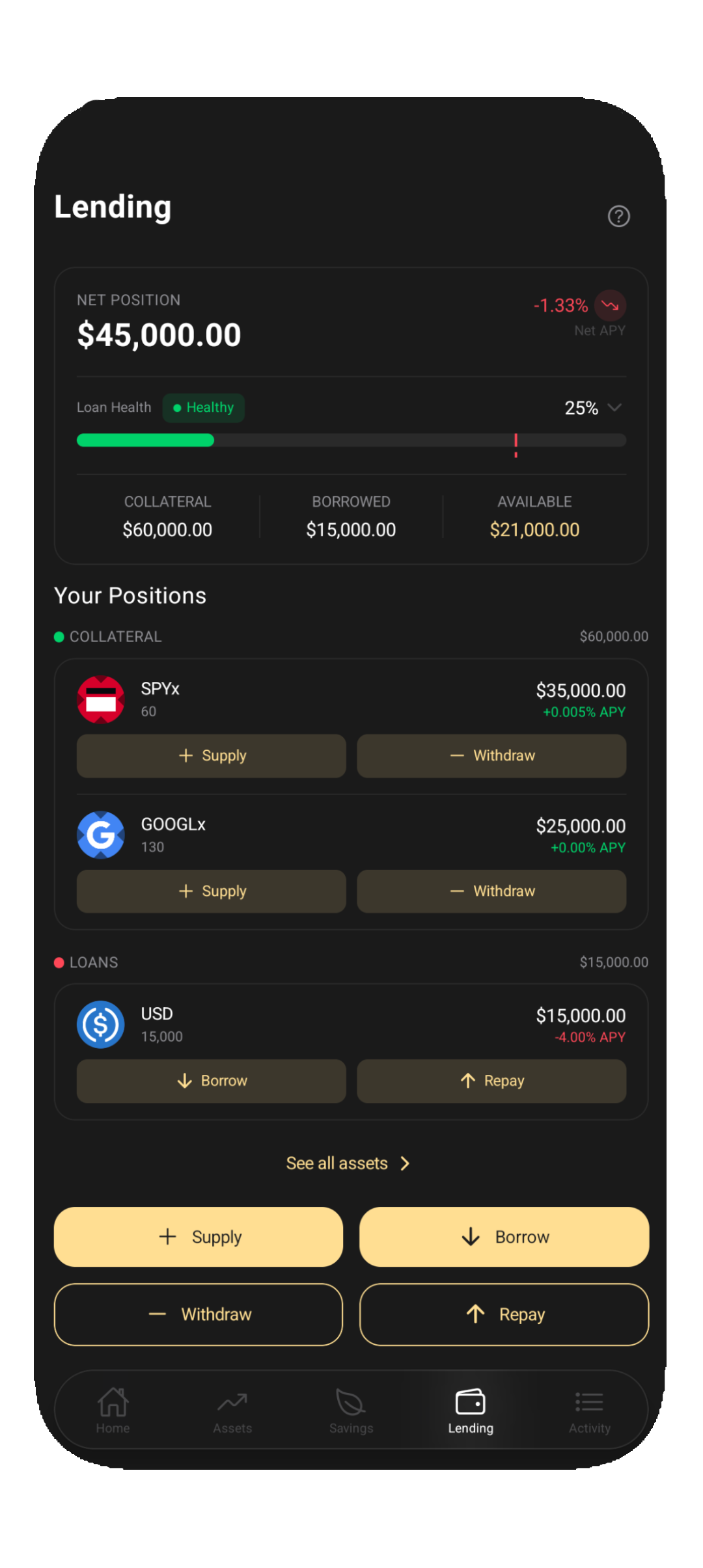Expand the Loan Health 25% chevron
Screen dimensions: 703x1568
614,408
